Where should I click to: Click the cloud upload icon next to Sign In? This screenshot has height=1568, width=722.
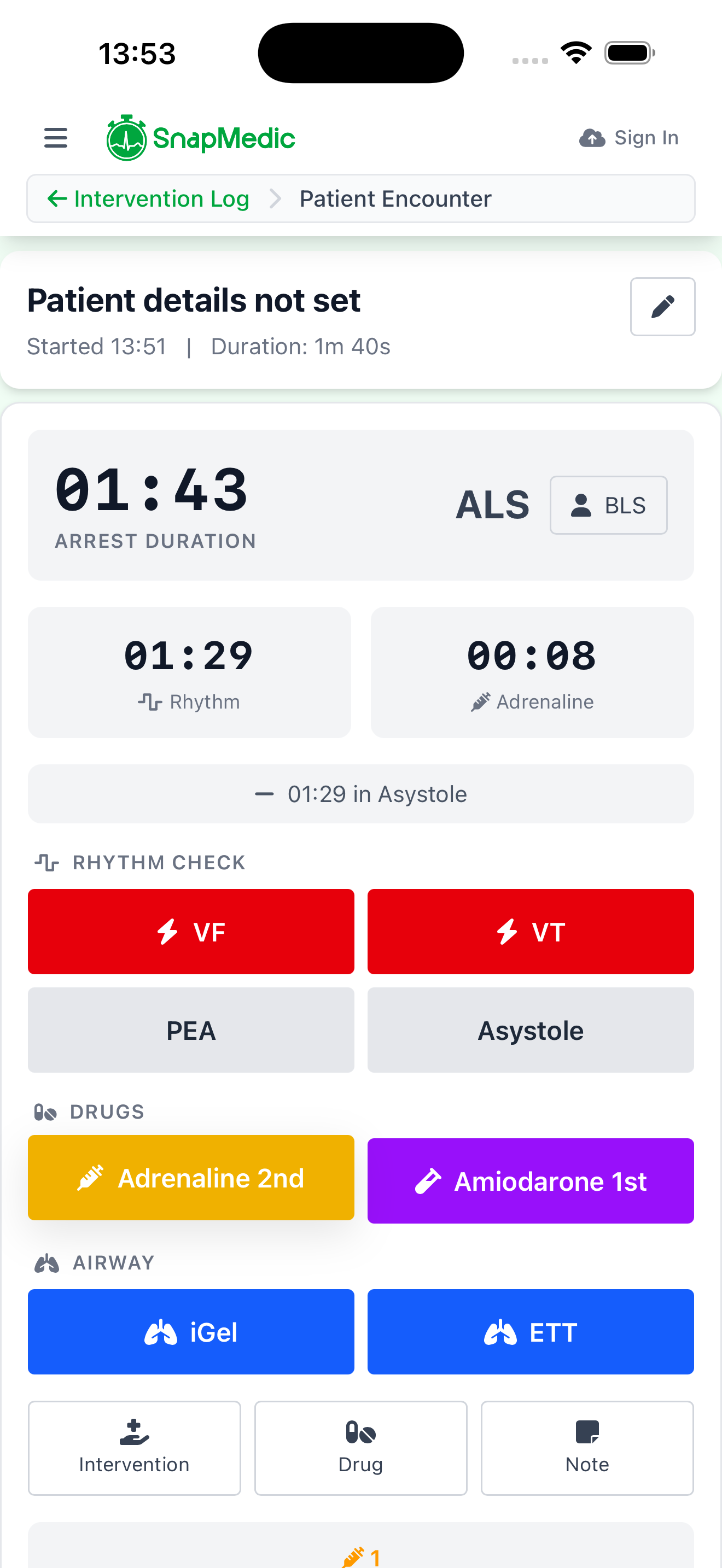590,138
